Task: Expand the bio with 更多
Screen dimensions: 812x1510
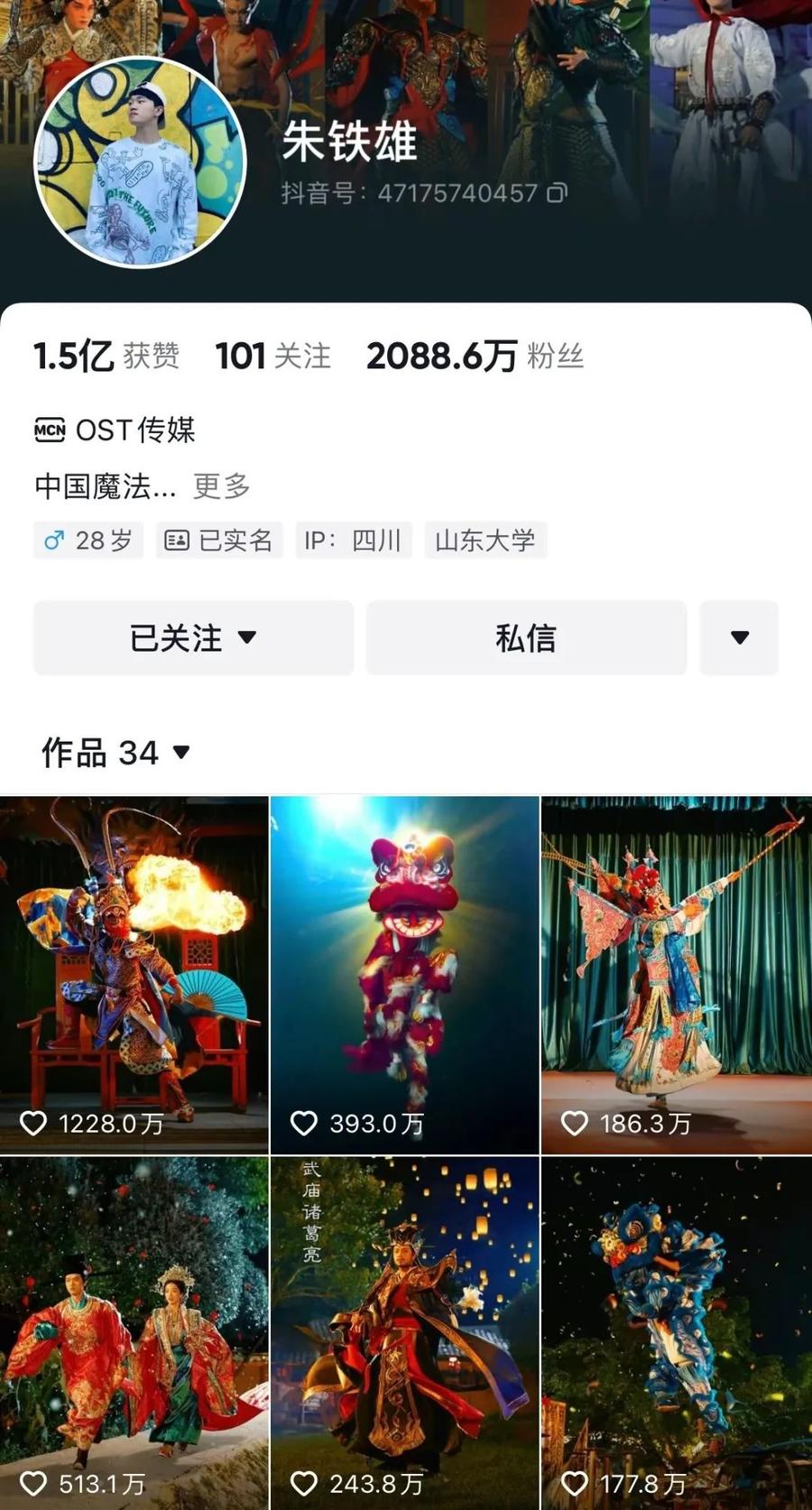Action: pos(221,486)
